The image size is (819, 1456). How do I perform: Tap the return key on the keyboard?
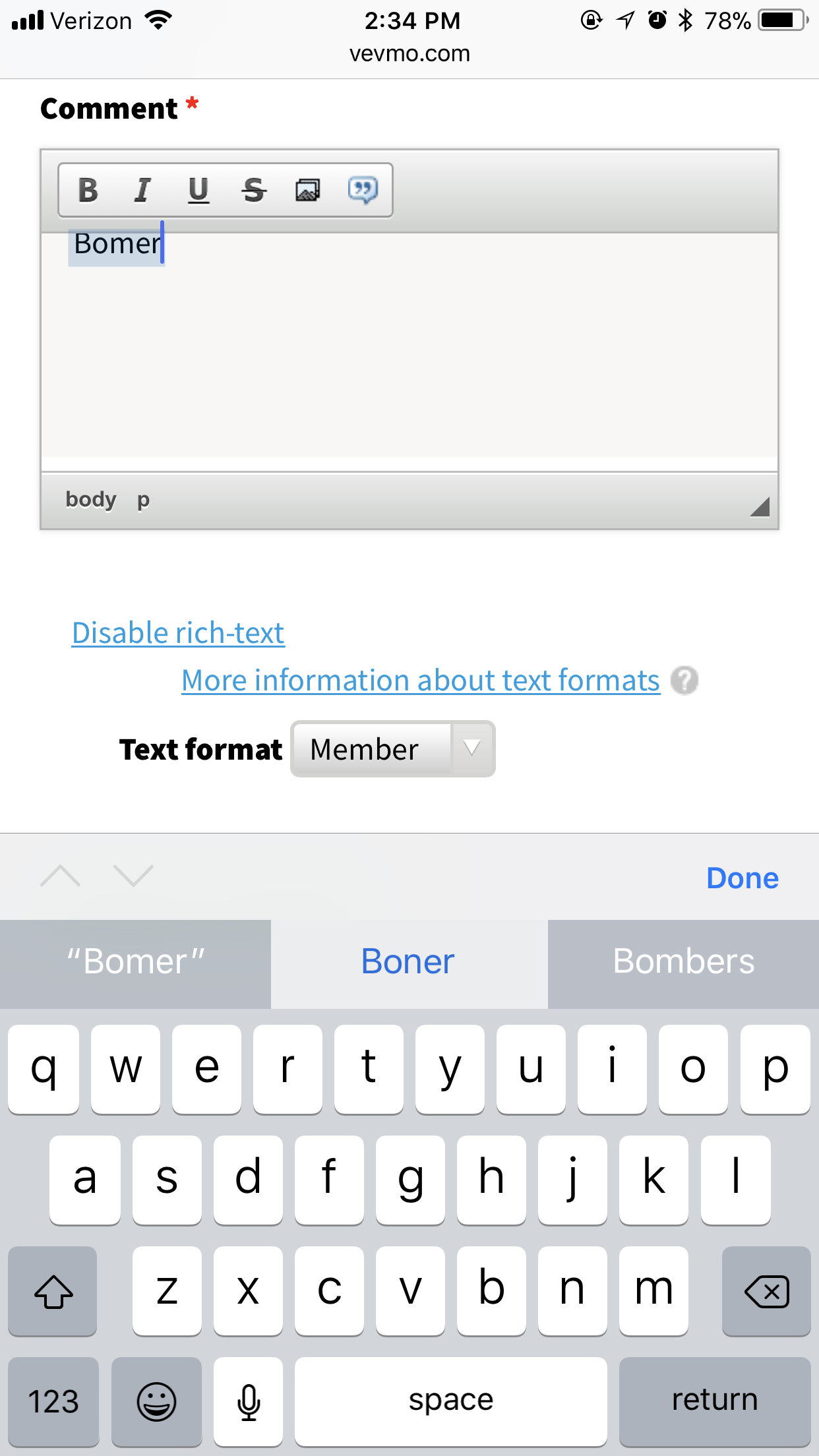point(715,1401)
